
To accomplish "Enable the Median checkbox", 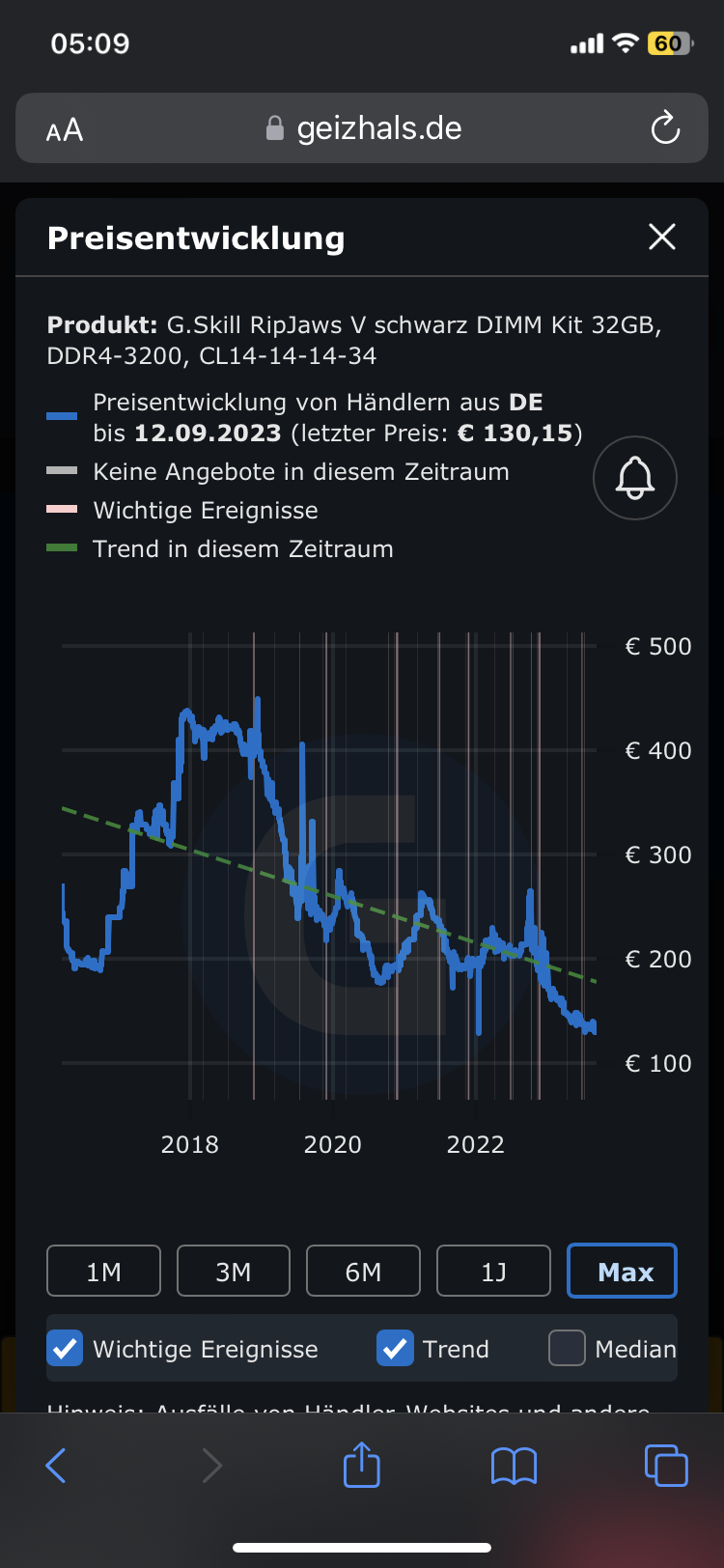I will tap(567, 1348).
